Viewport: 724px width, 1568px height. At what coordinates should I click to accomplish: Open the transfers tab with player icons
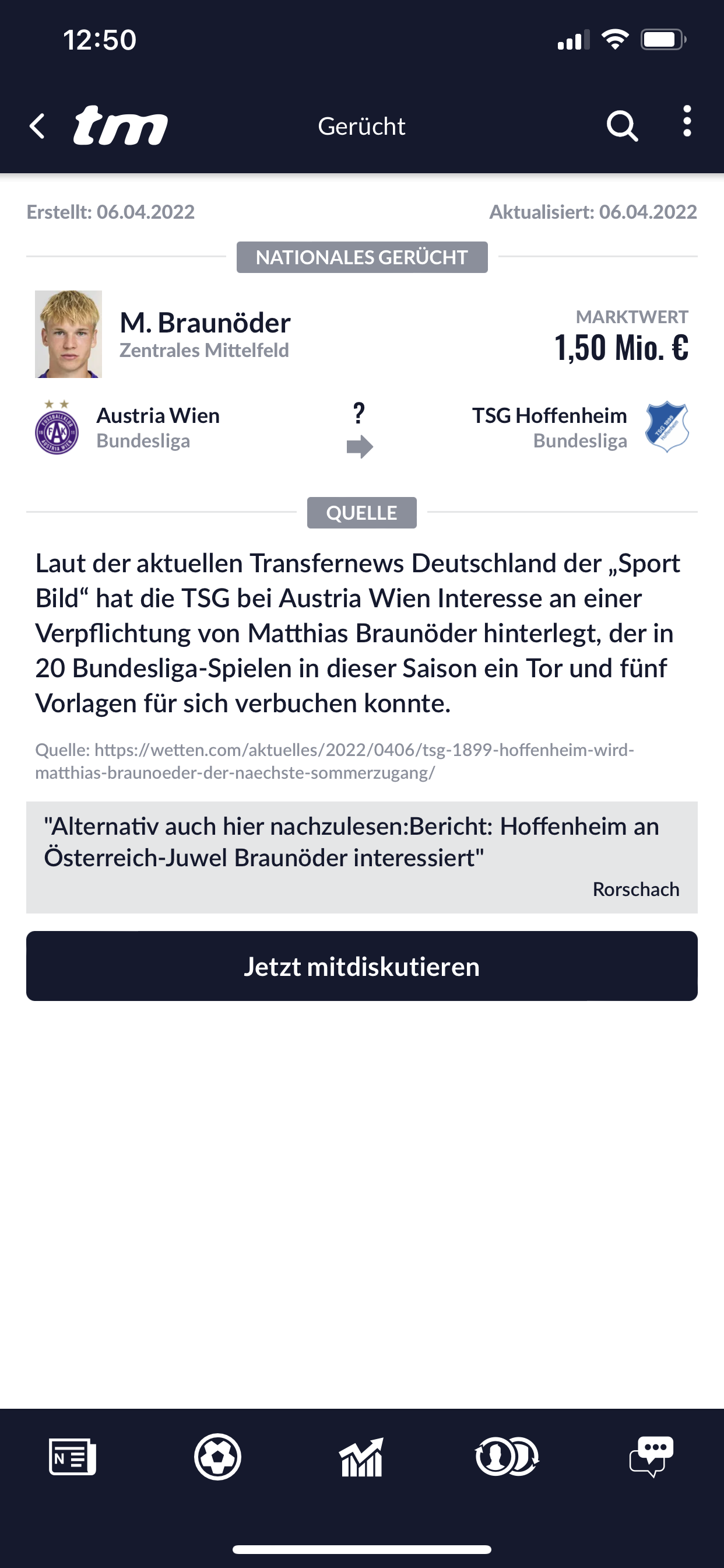[x=506, y=1457]
